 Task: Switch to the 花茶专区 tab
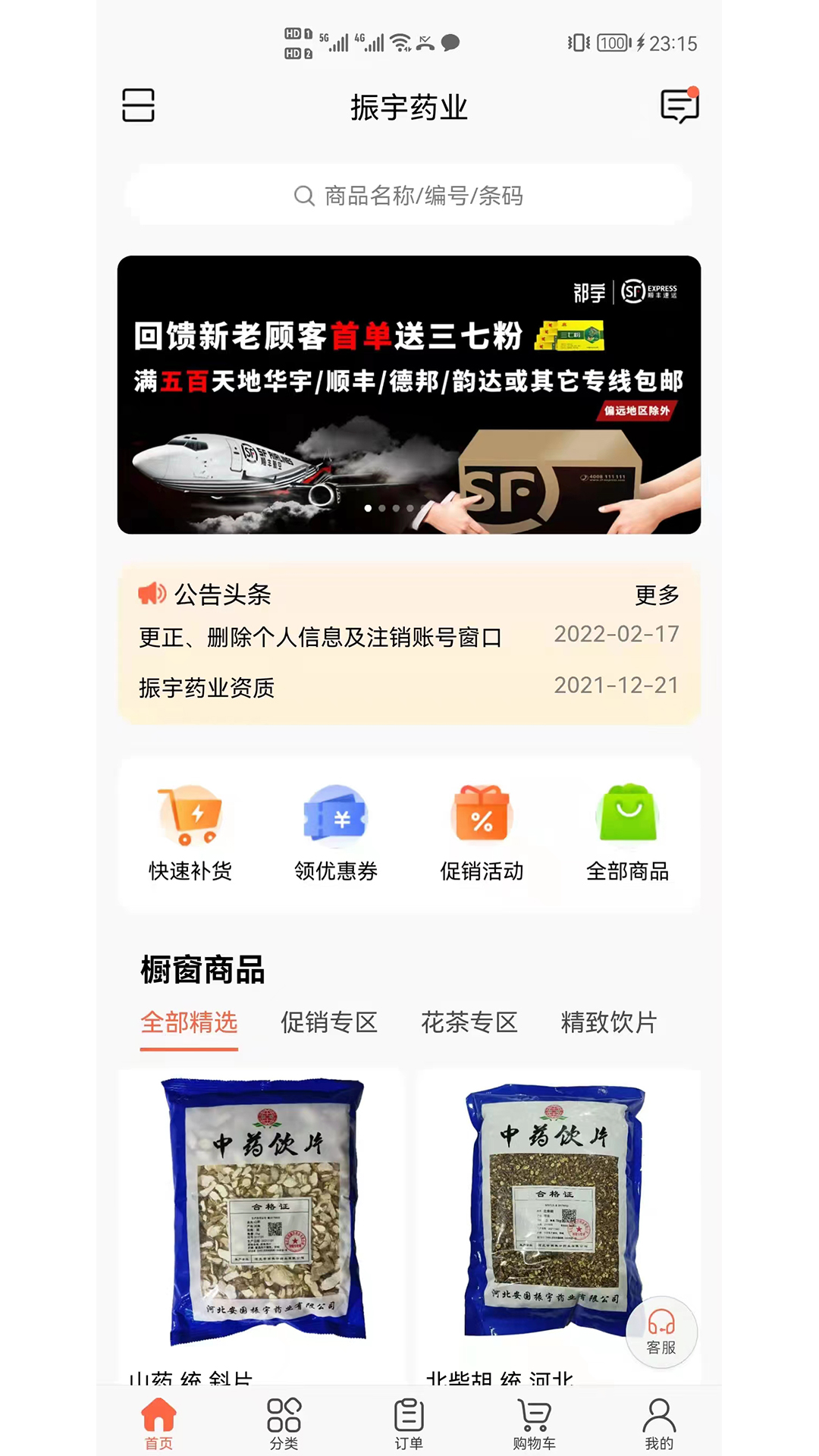pyautogui.click(x=469, y=1022)
